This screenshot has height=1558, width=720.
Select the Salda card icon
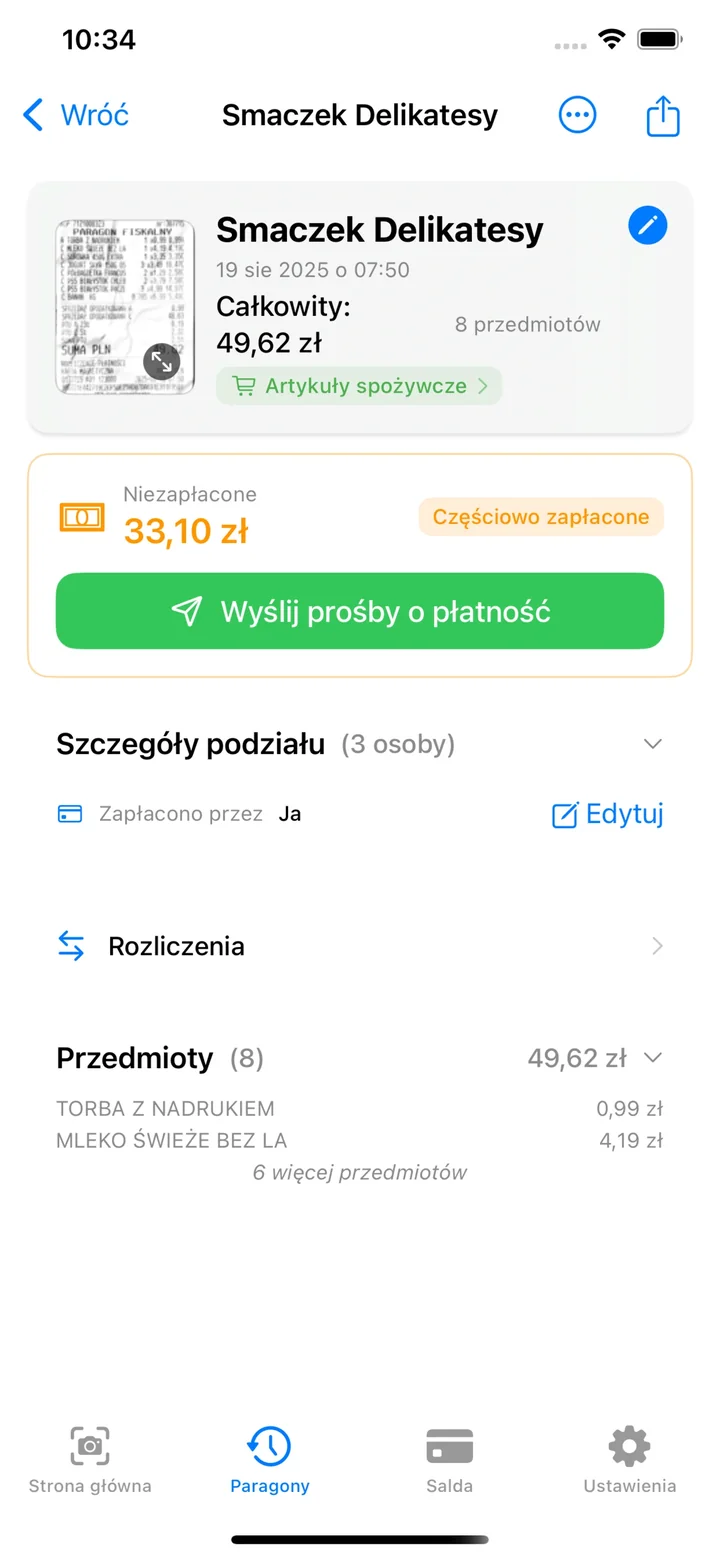pos(449,1445)
